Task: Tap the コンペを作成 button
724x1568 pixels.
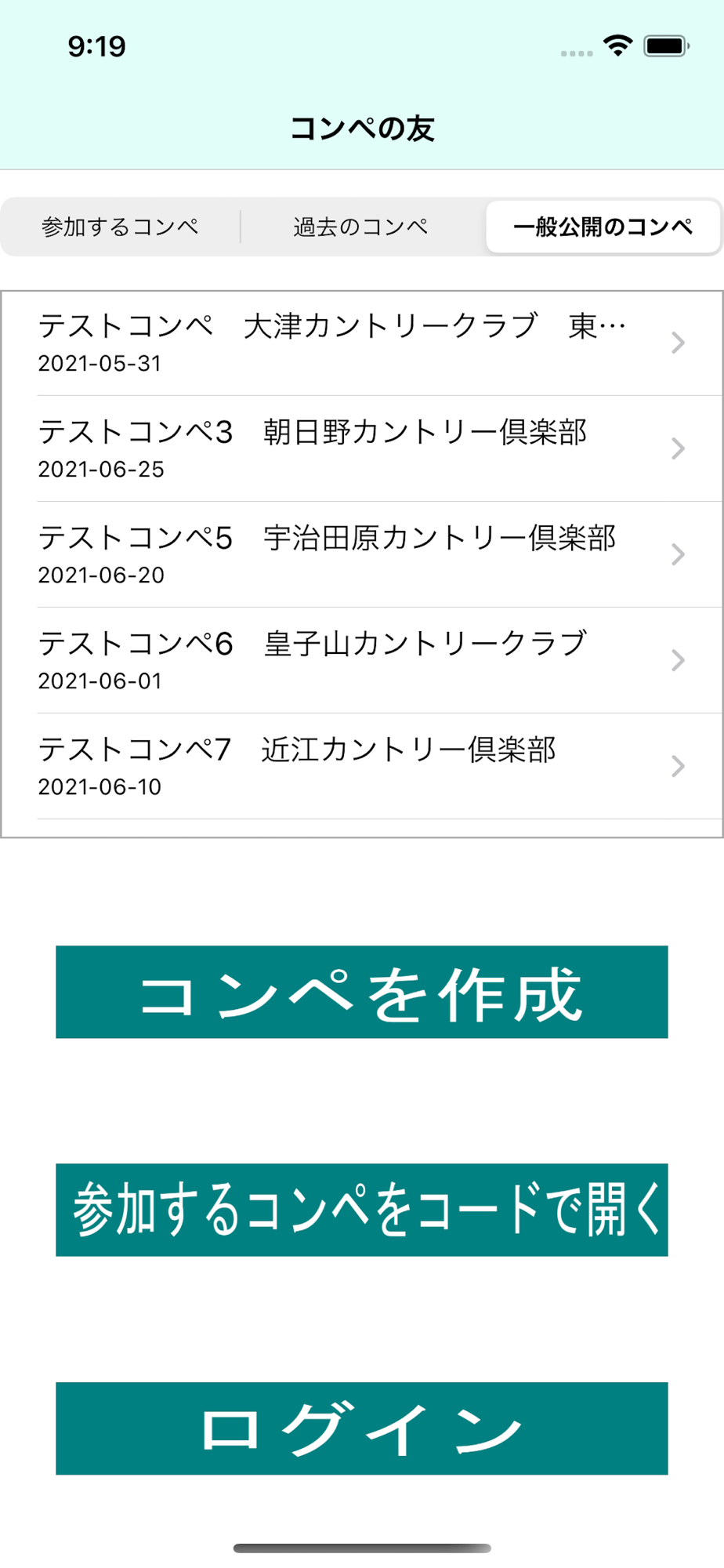Action: pos(362,992)
